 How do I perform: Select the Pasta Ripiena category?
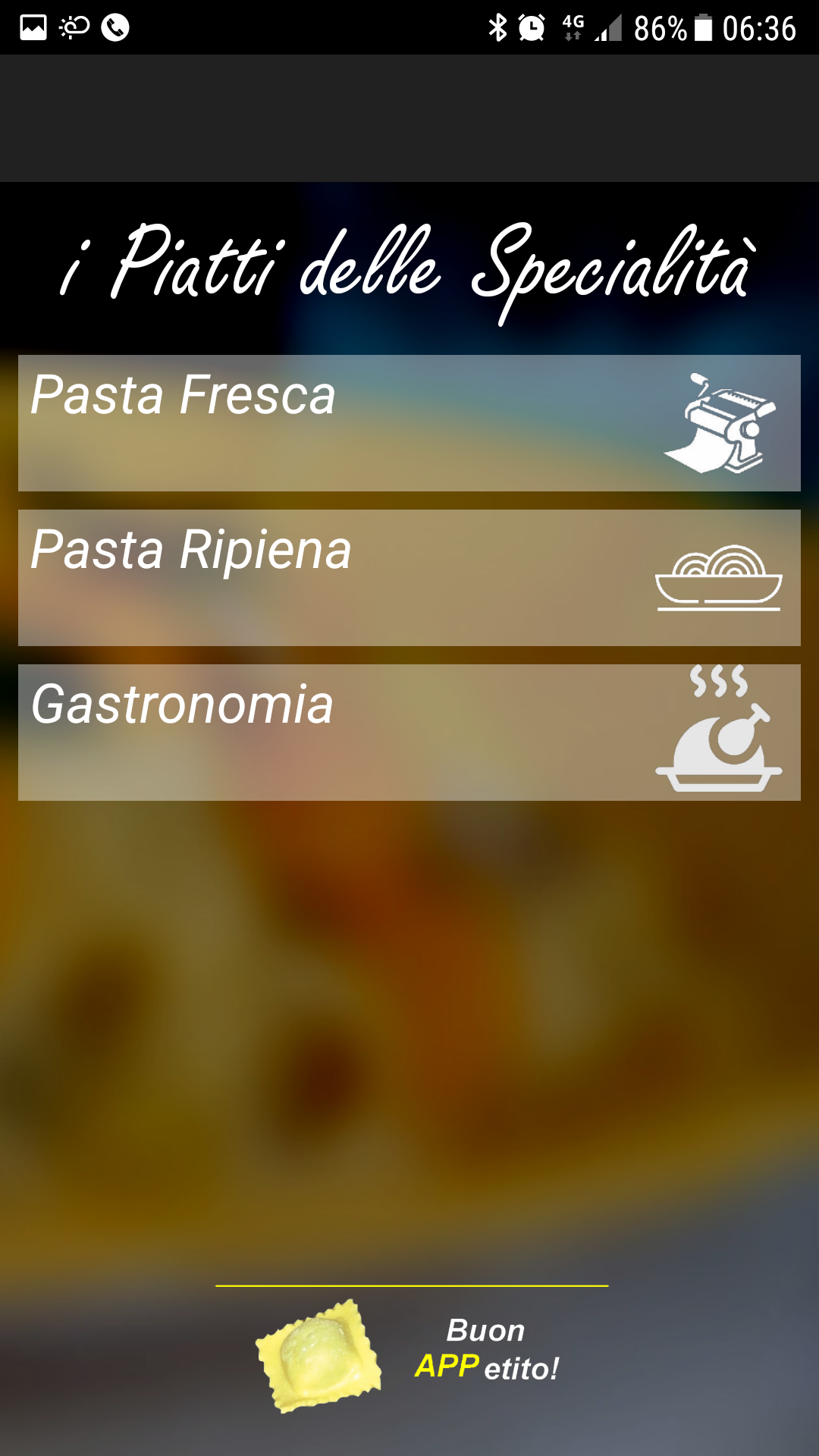tap(409, 578)
